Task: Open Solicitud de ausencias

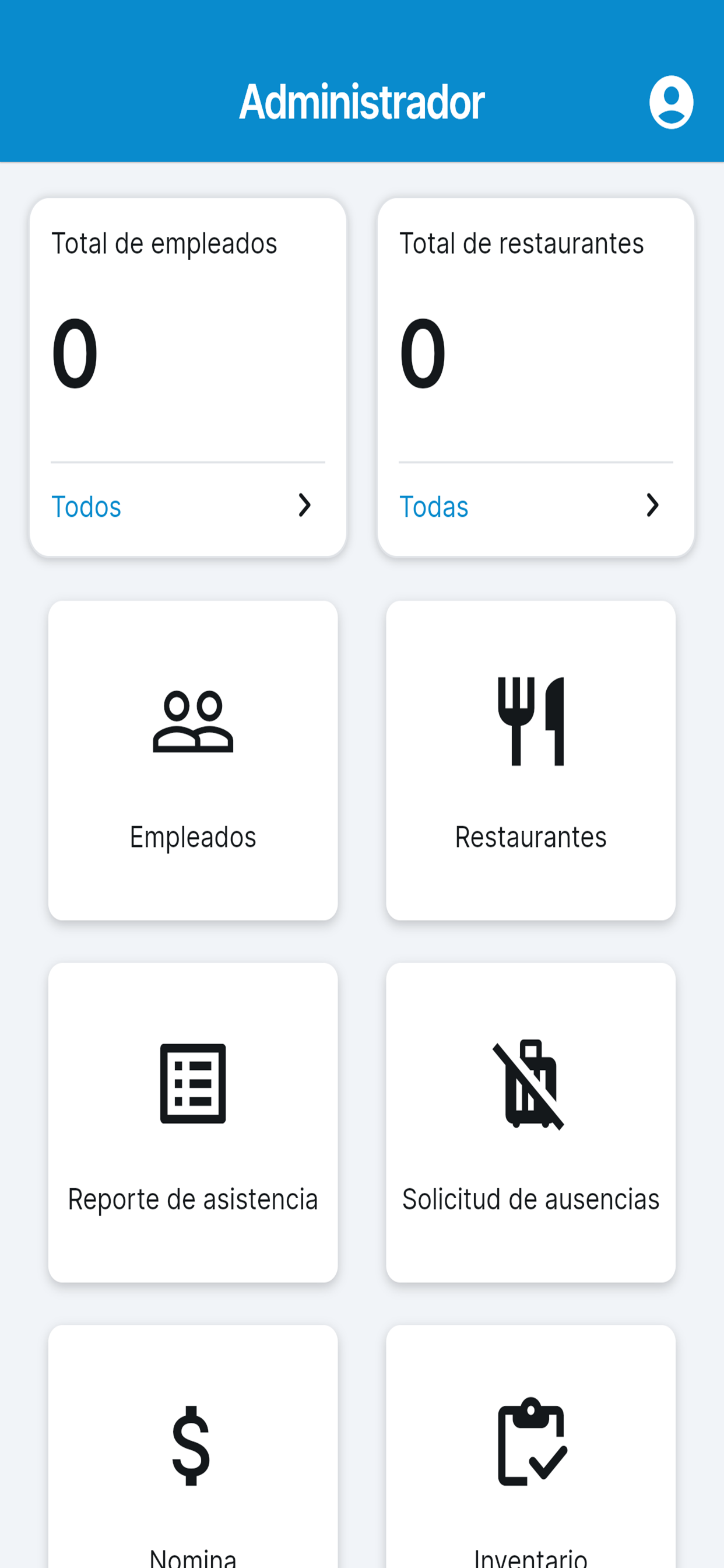Action: [x=530, y=1122]
